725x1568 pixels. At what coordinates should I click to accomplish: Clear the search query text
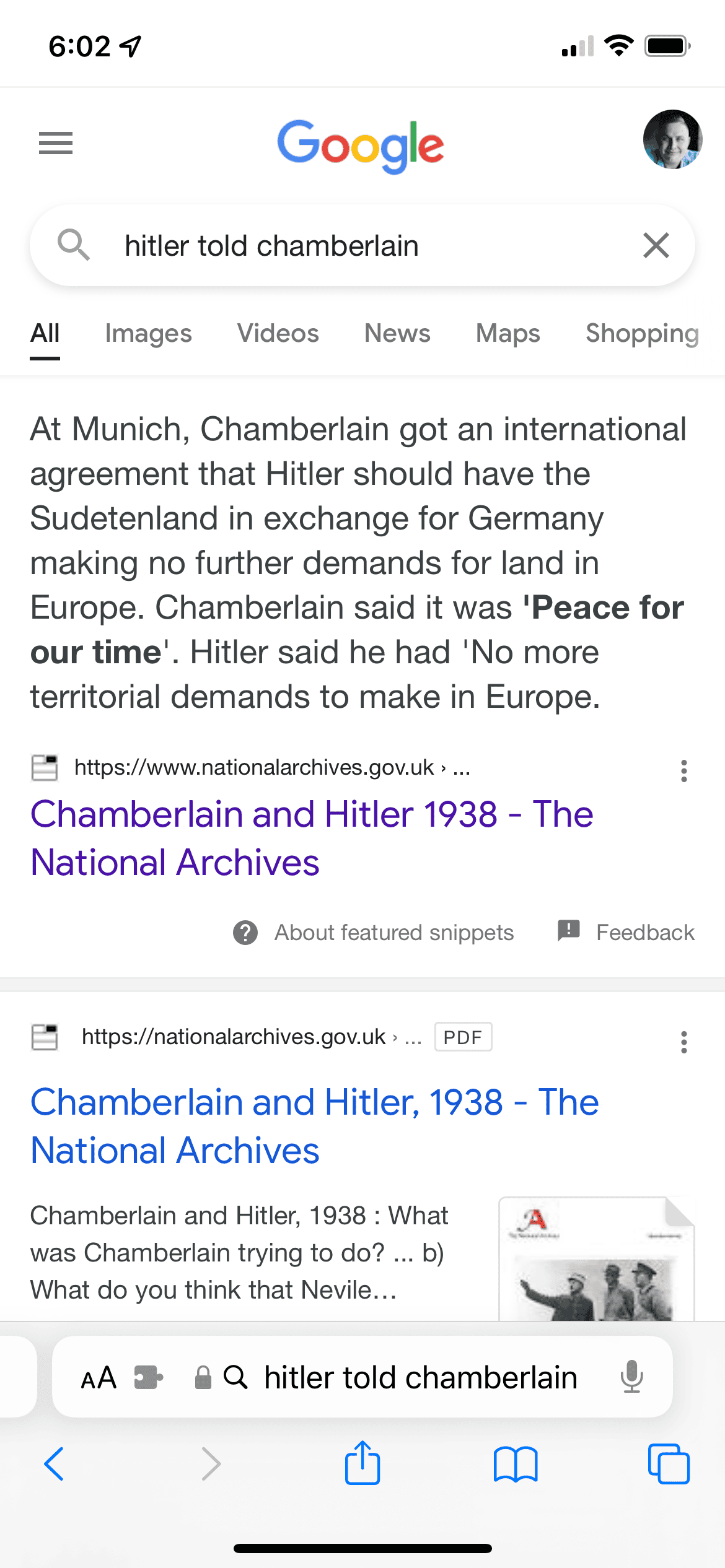point(656,245)
